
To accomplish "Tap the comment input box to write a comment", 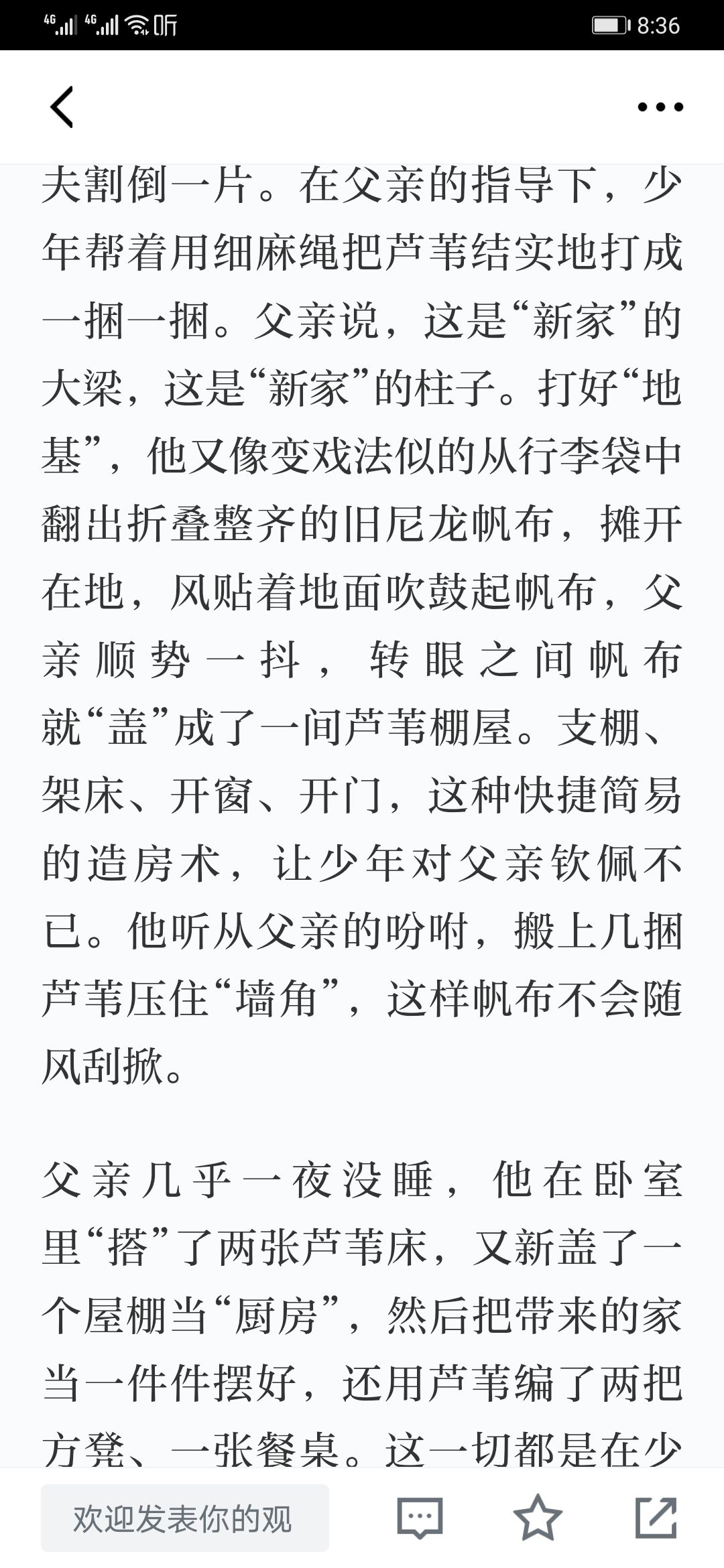I will click(185, 1518).
